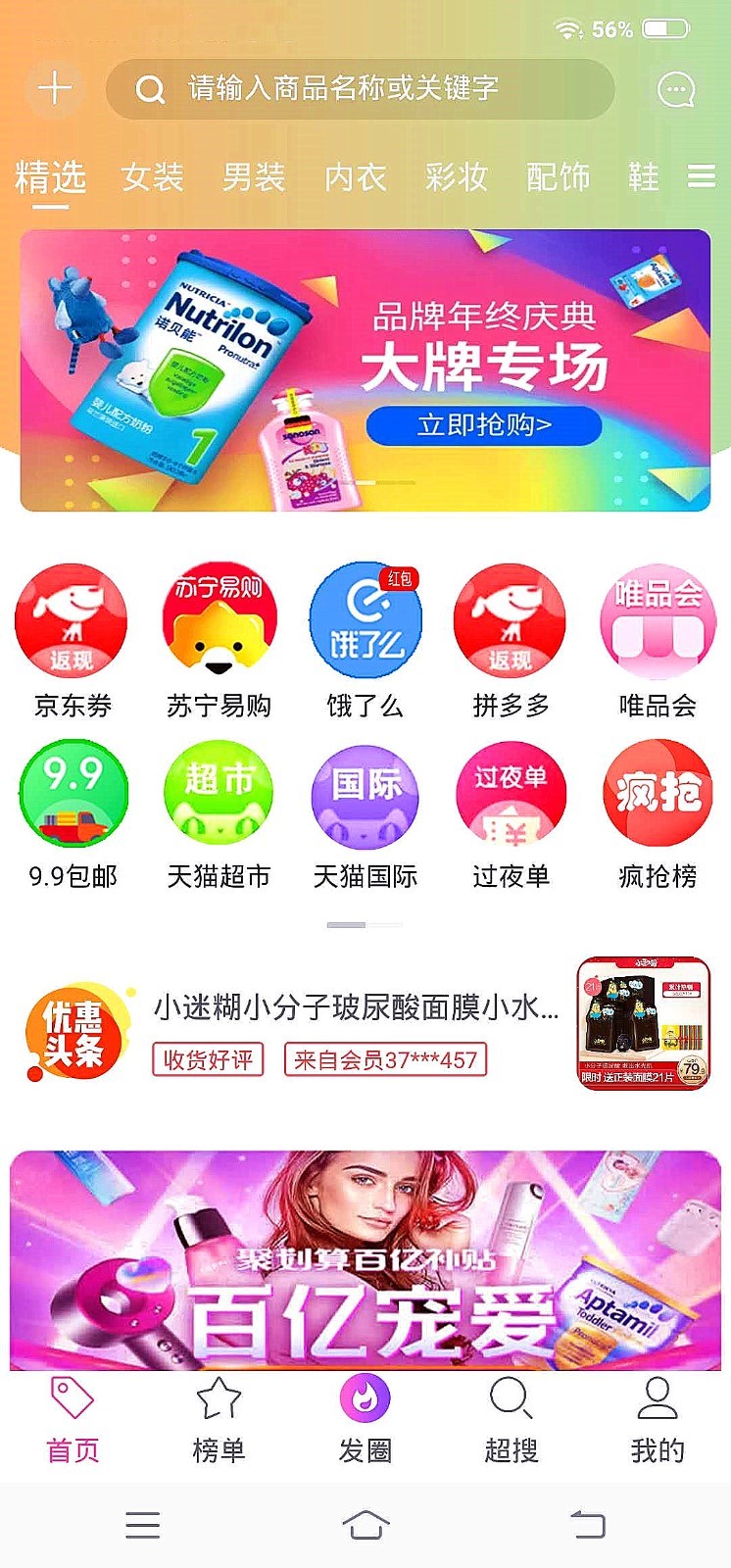731x1568 pixels.
Task: Open the 唯品会 shortcut
Action: tap(658, 639)
